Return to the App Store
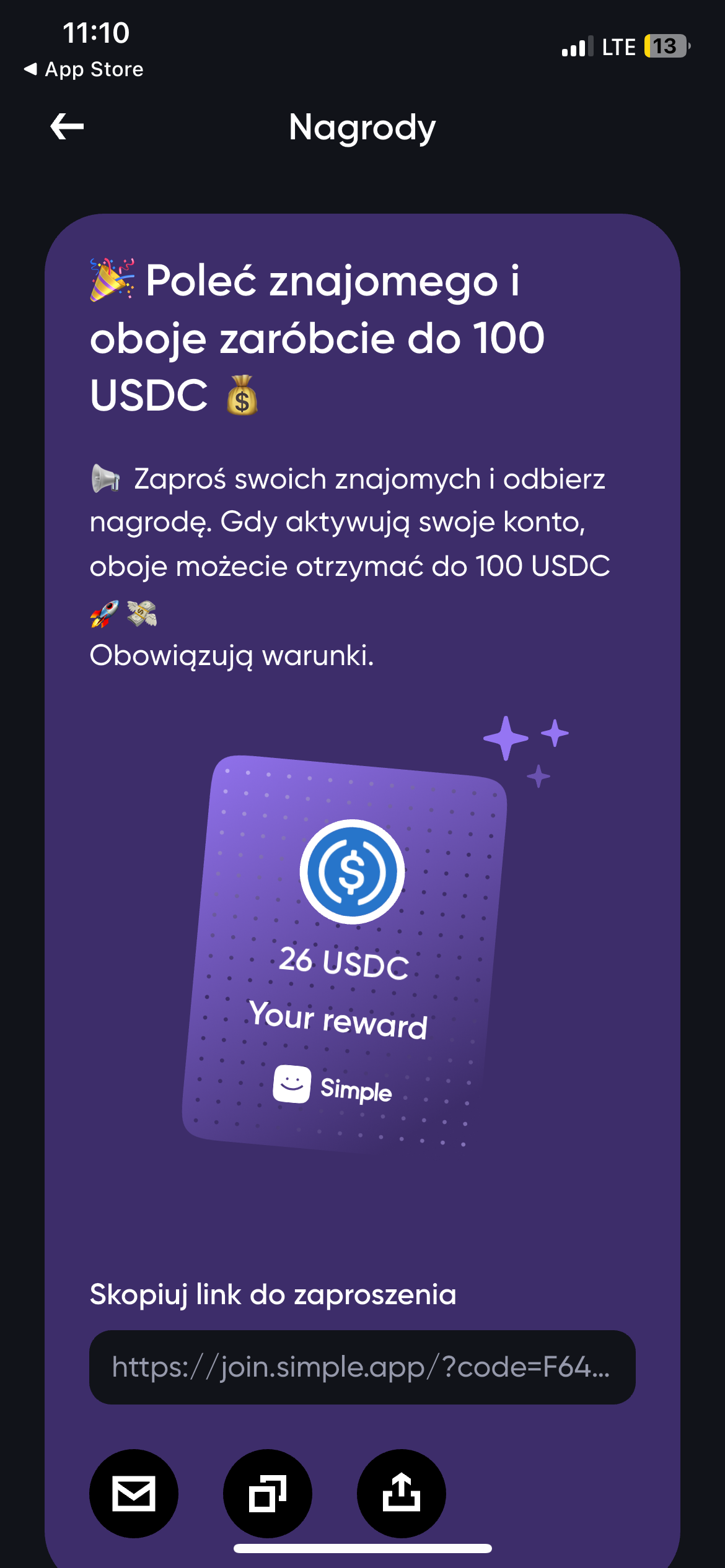 (x=84, y=69)
